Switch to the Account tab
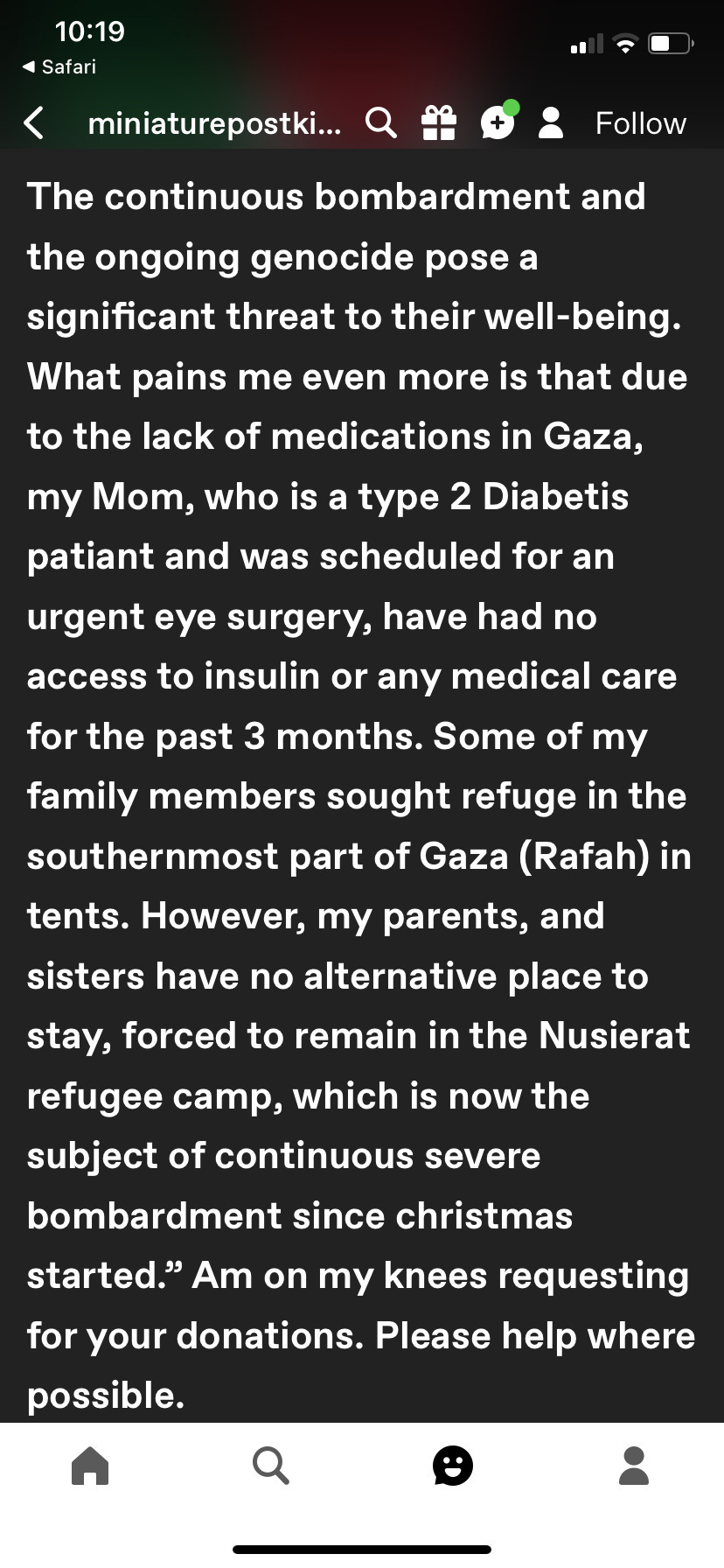 pos(633,1465)
